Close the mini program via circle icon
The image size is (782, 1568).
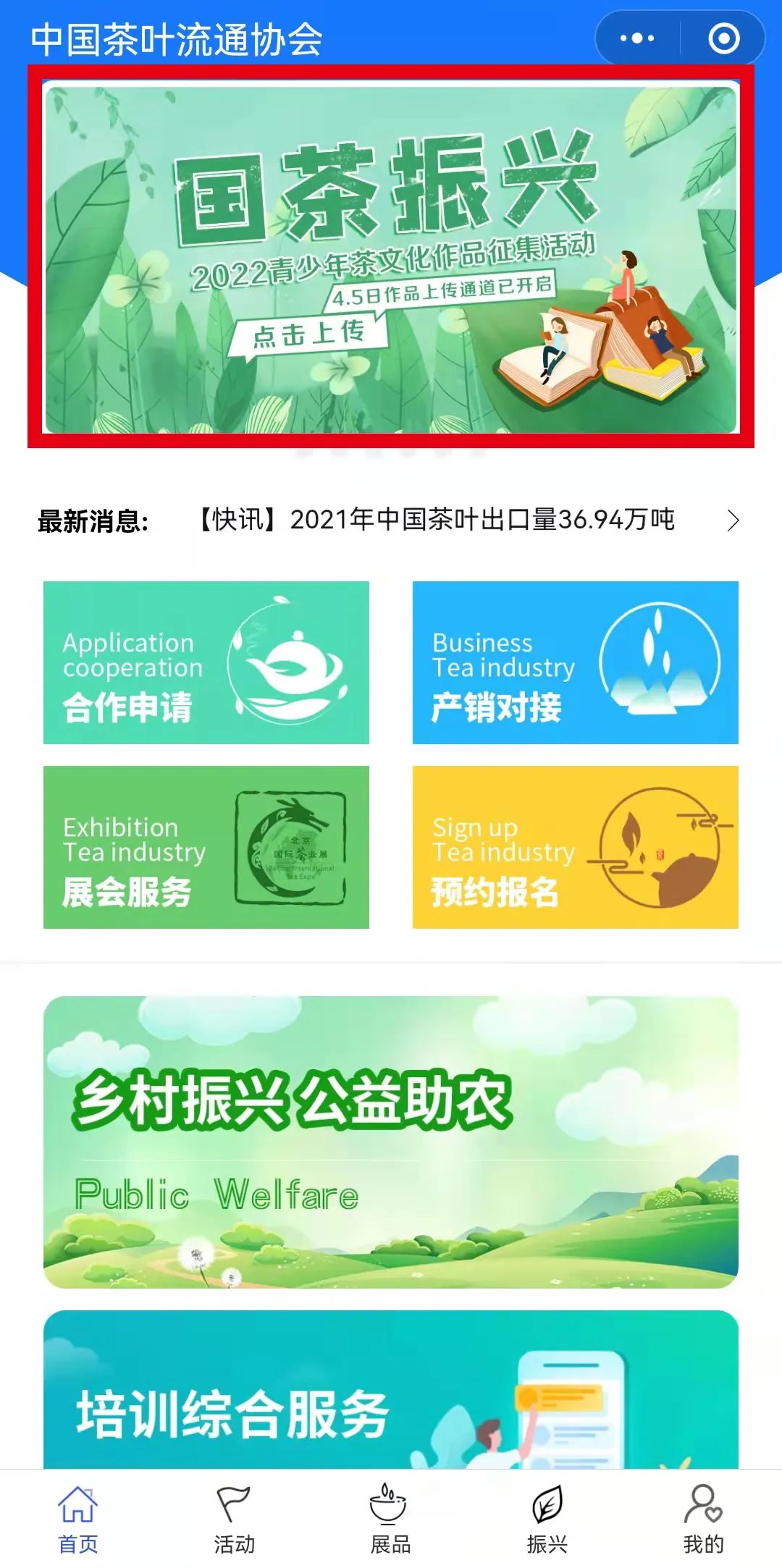[x=723, y=38]
